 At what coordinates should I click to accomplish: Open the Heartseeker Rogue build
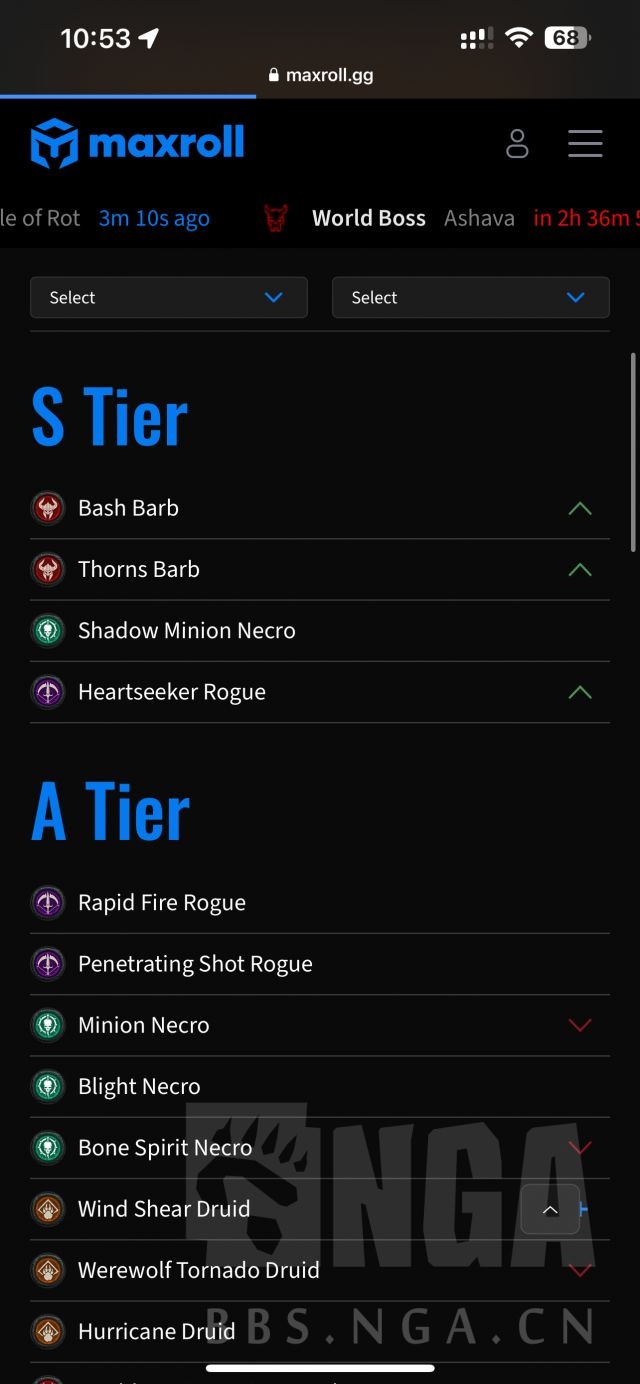pyautogui.click(x=171, y=692)
